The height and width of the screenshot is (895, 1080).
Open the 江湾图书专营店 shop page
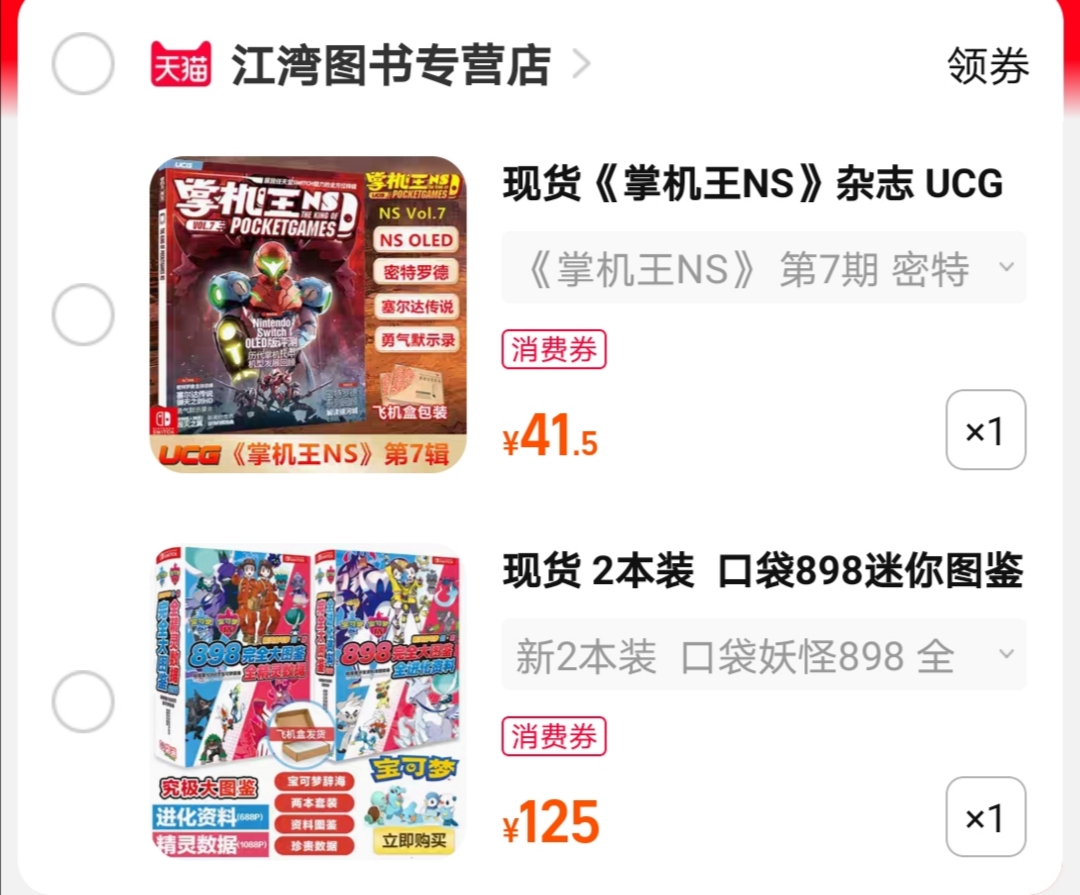pyautogui.click(x=390, y=66)
